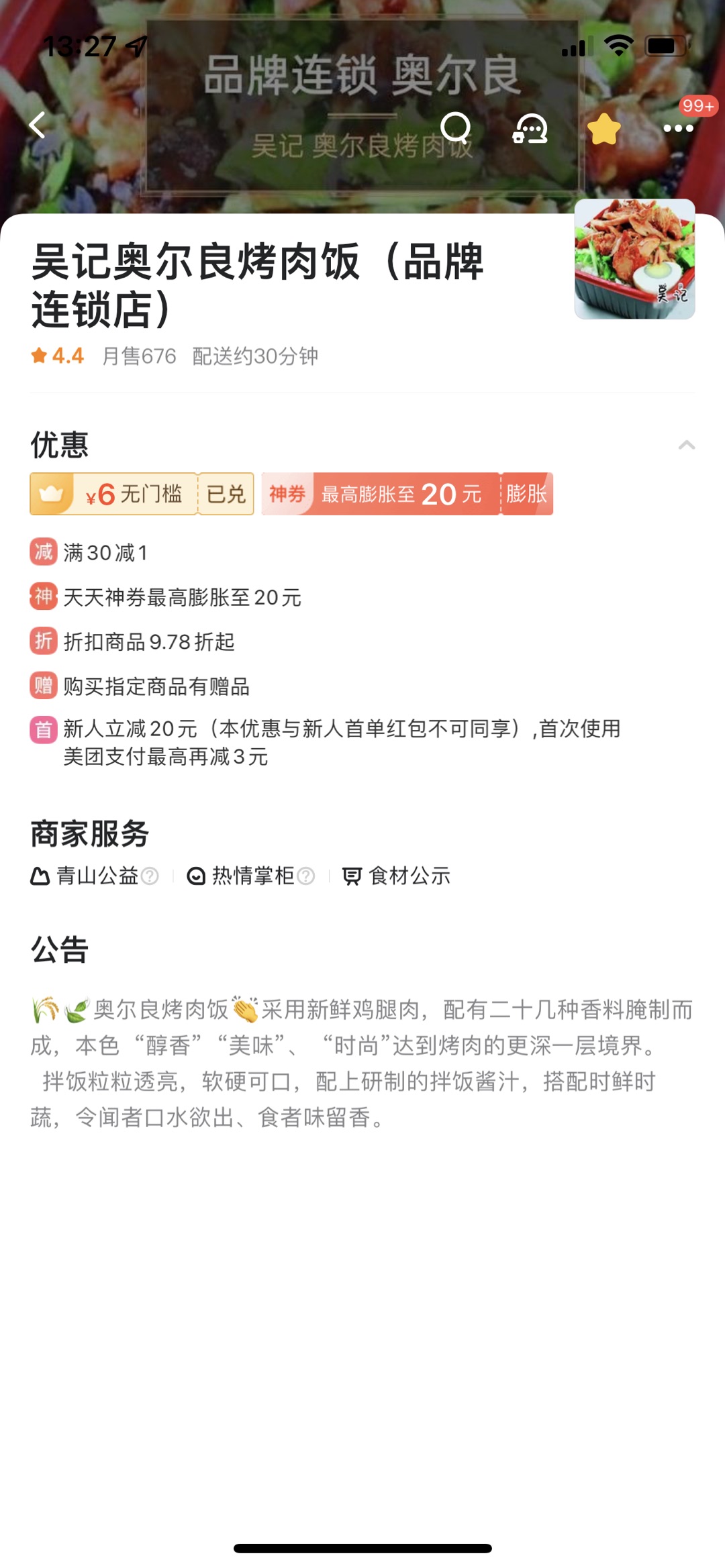Viewport: 725px width, 1568px height.
Task: Open search within this store
Action: click(456, 127)
